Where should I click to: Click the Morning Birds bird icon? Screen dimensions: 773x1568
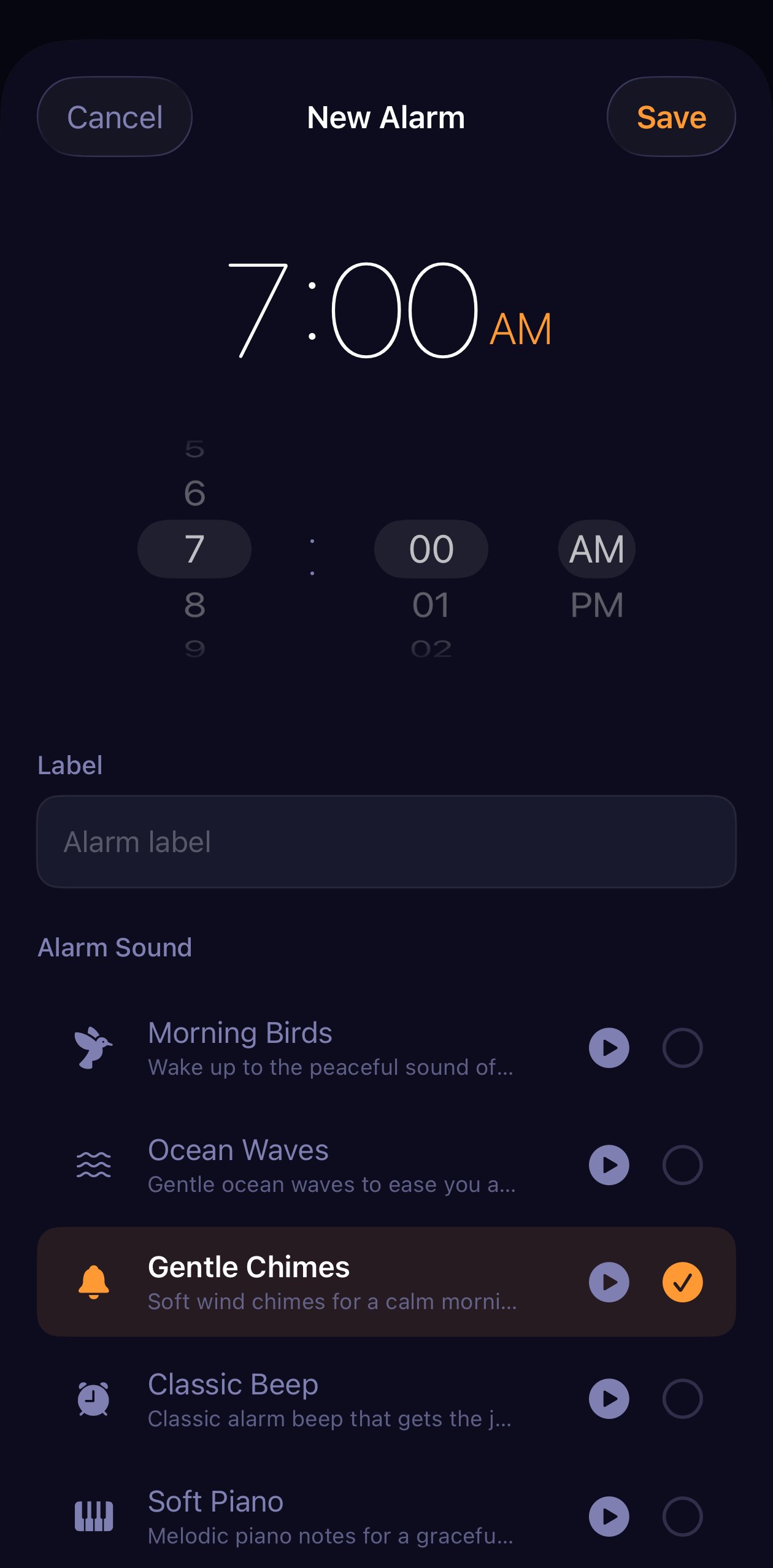tap(93, 1048)
